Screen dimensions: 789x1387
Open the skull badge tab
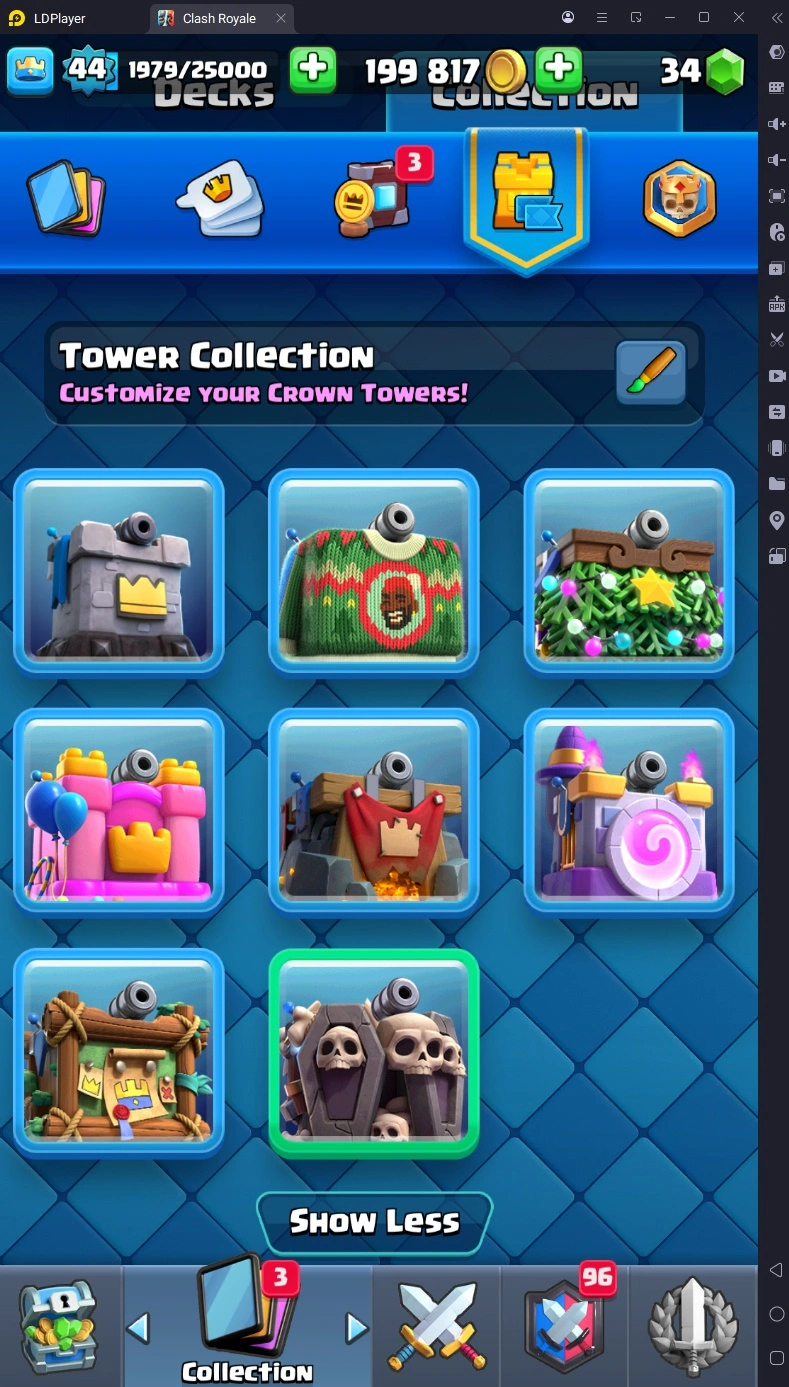coord(679,198)
